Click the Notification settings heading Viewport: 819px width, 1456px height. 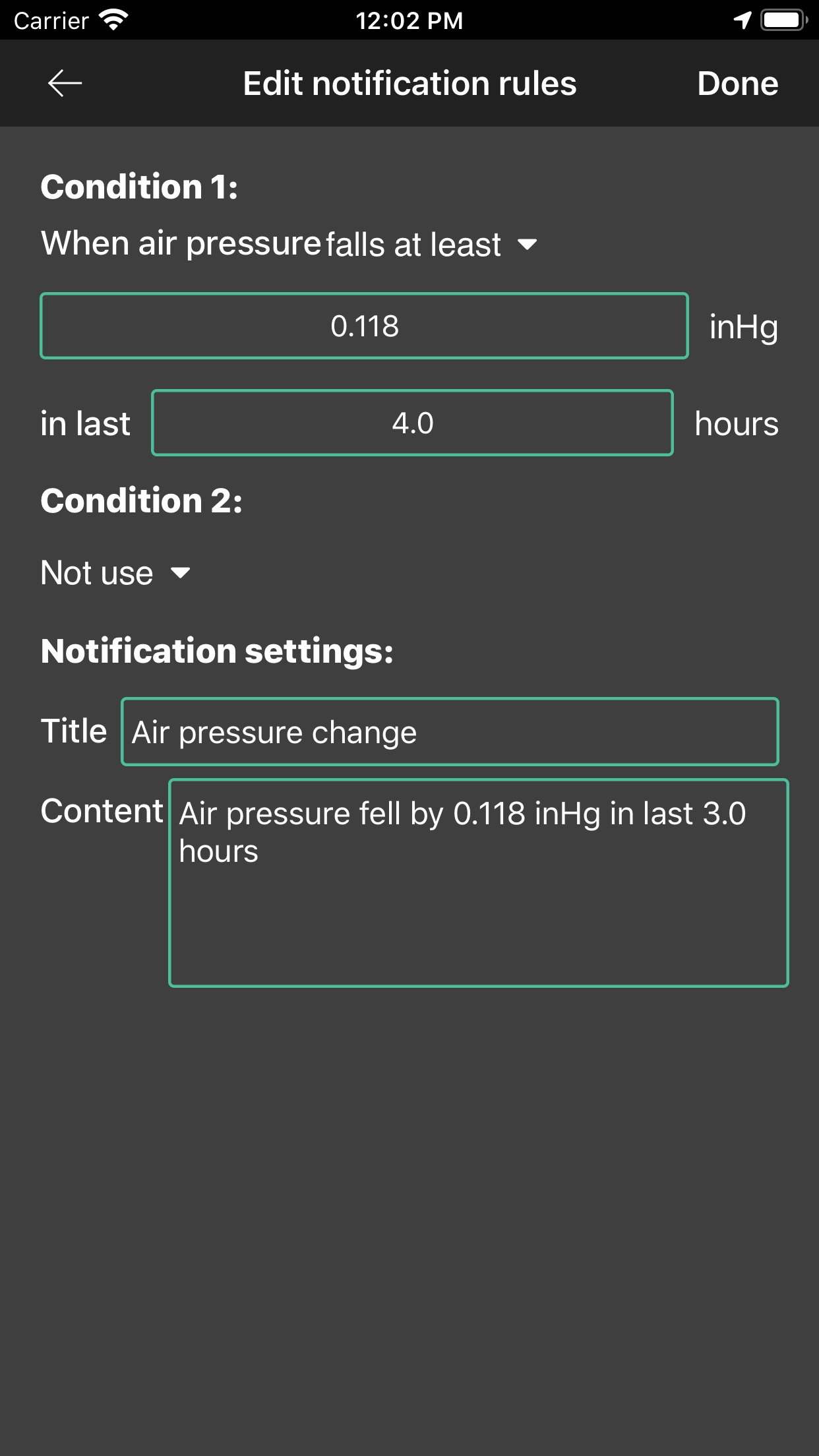pyautogui.click(x=218, y=650)
